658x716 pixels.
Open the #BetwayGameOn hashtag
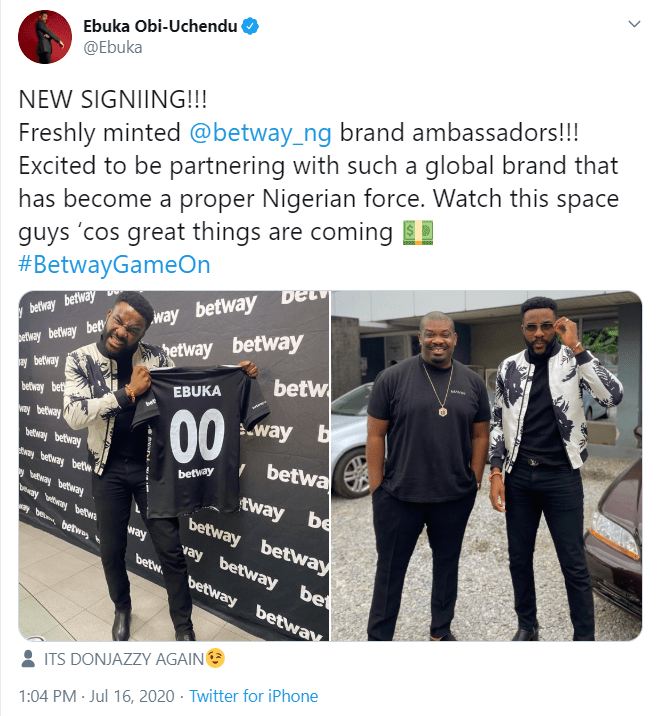[115, 266]
